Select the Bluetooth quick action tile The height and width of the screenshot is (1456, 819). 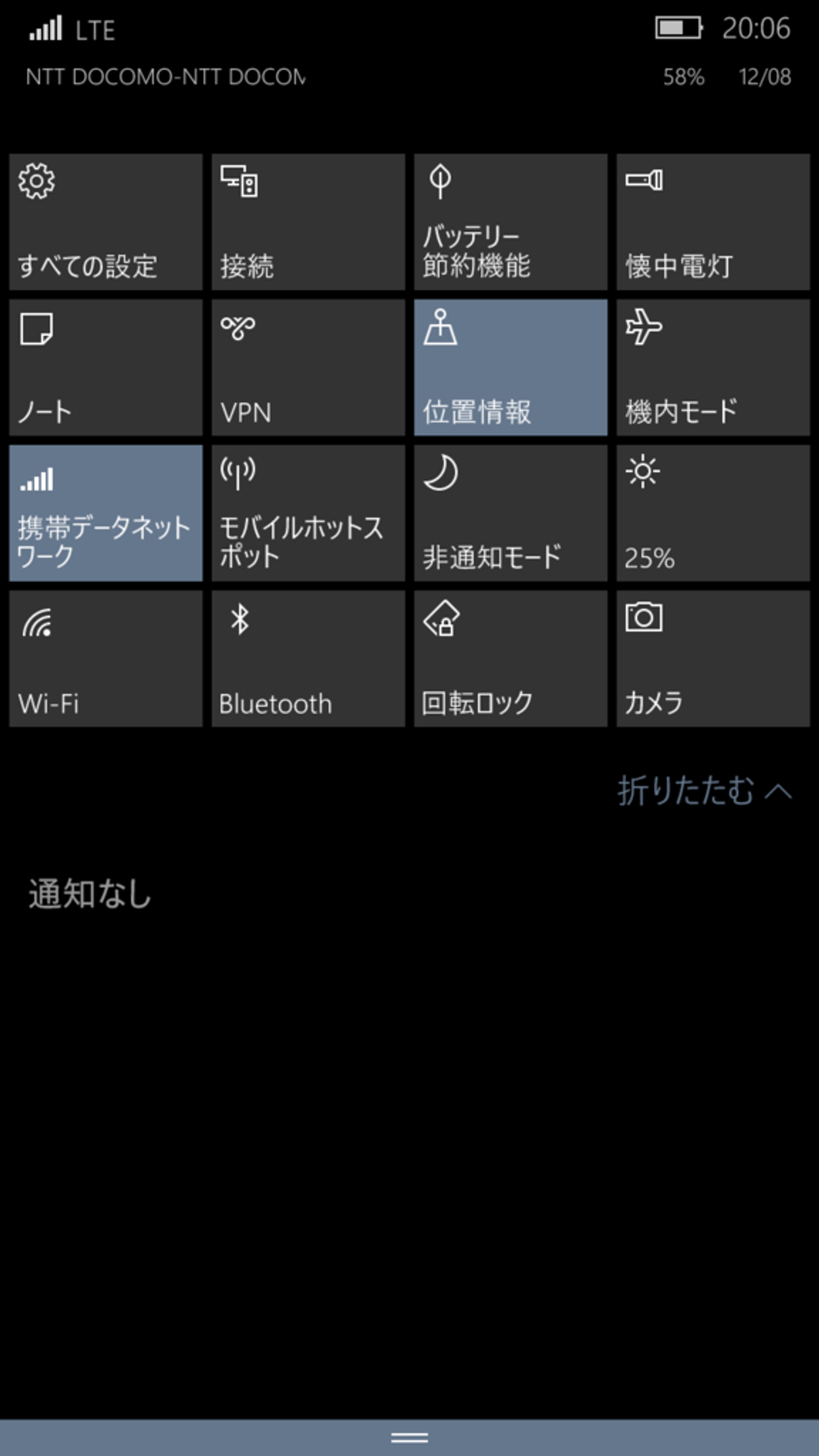(x=308, y=658)
